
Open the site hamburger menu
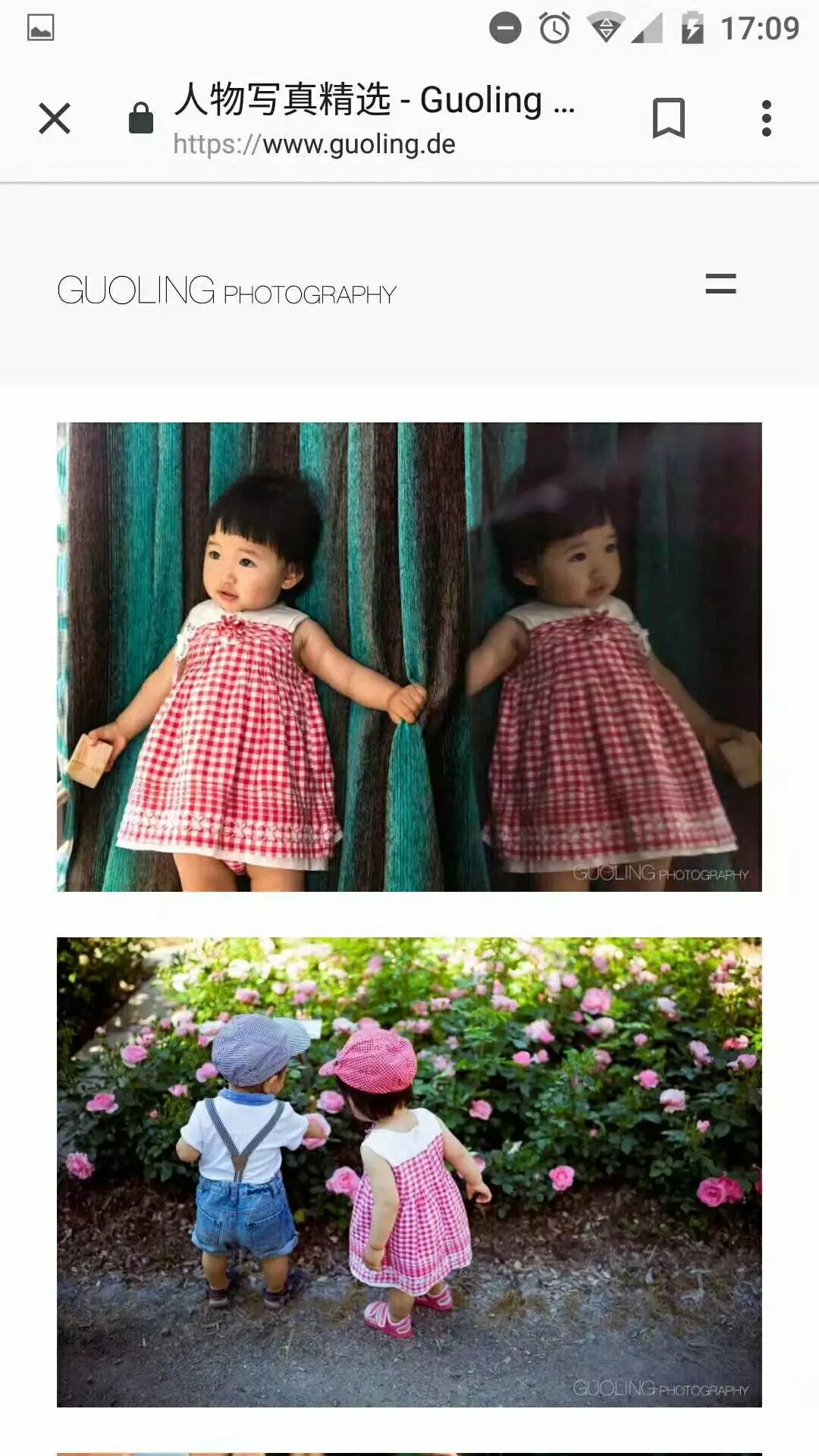(x=720, y=284)
